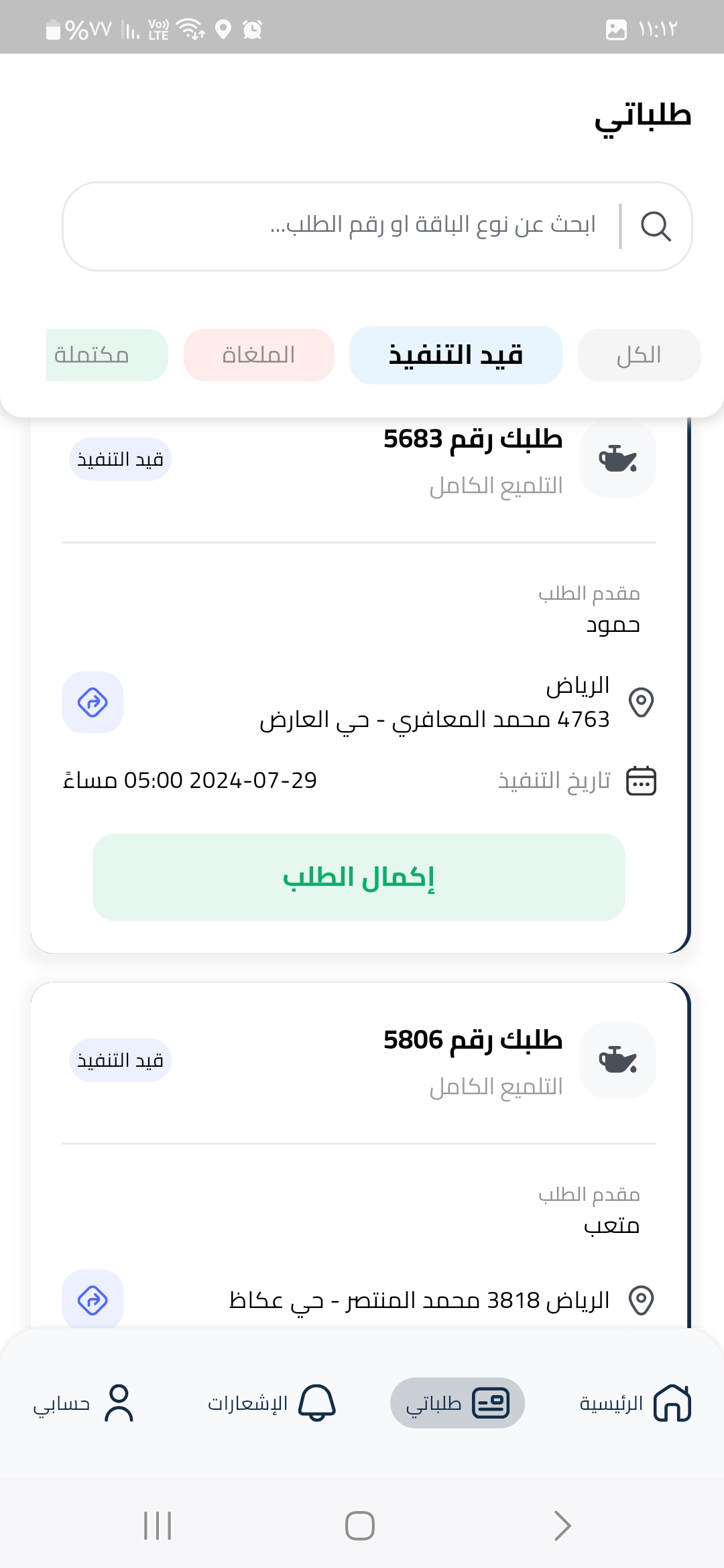Switch to the الملغاة filter chip

[x=259, y=355]
